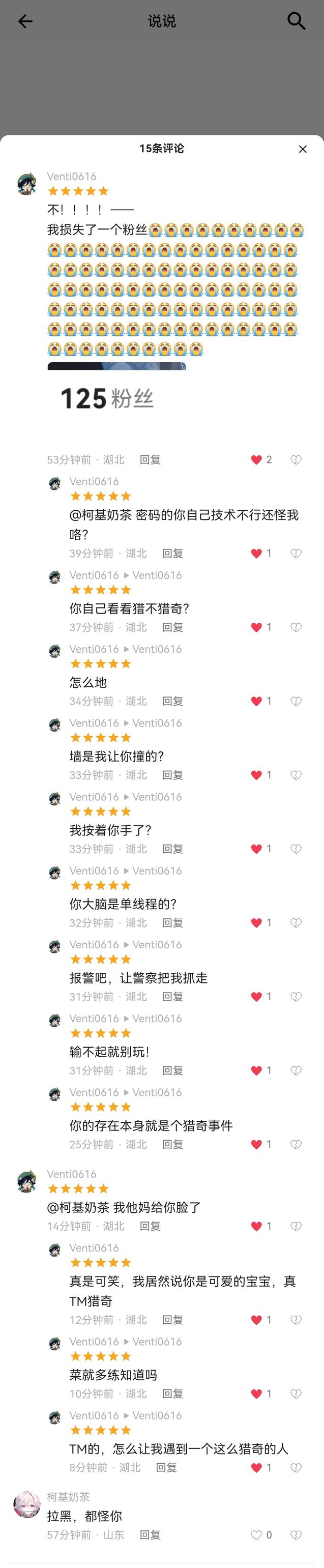Tap the heart on 报警吧,让警察把我抓走
Viewport: 324px width, 1568px height.
click(x=256, y=997)
